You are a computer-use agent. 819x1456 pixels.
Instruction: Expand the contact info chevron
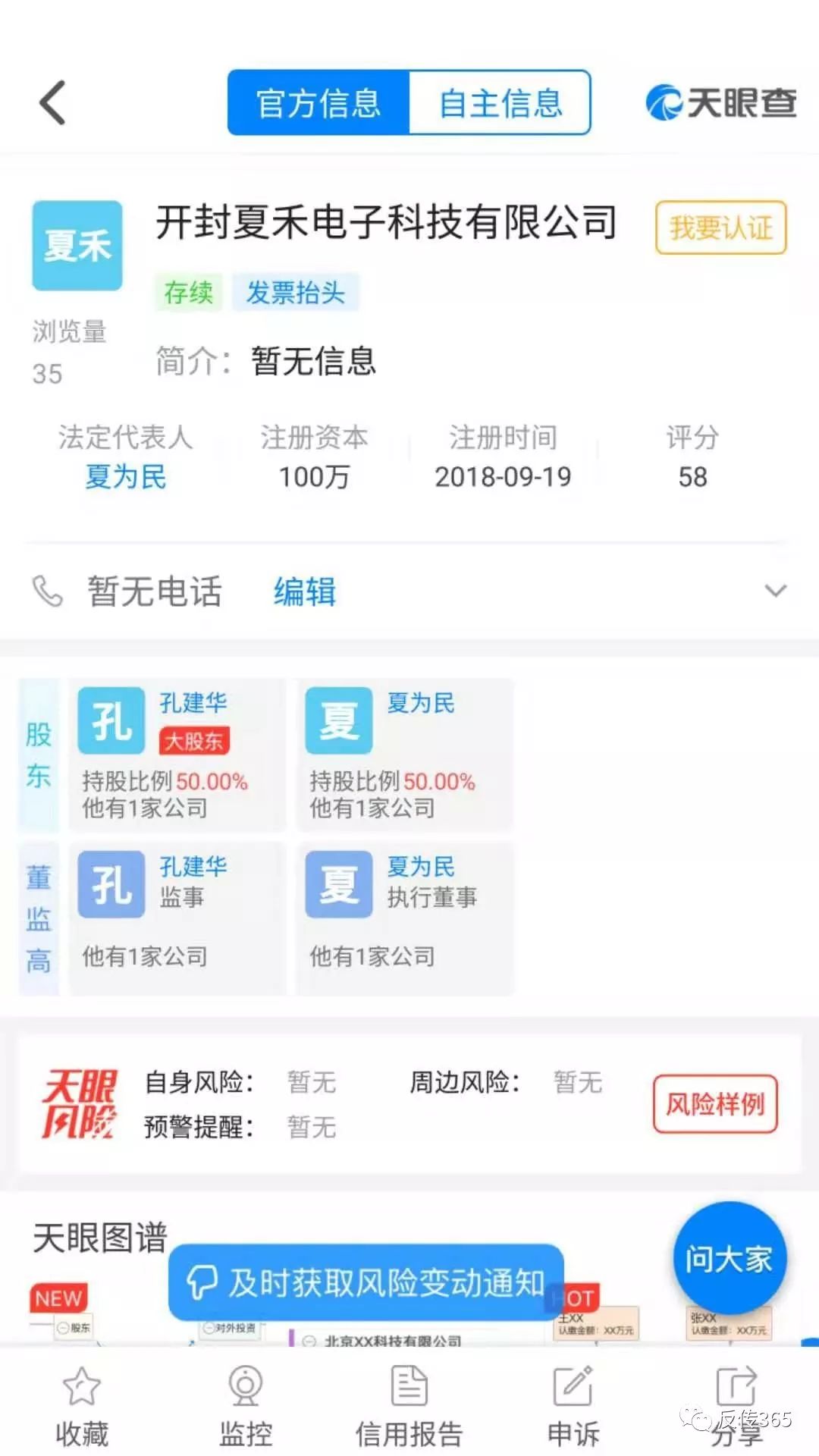coord(775,591)
